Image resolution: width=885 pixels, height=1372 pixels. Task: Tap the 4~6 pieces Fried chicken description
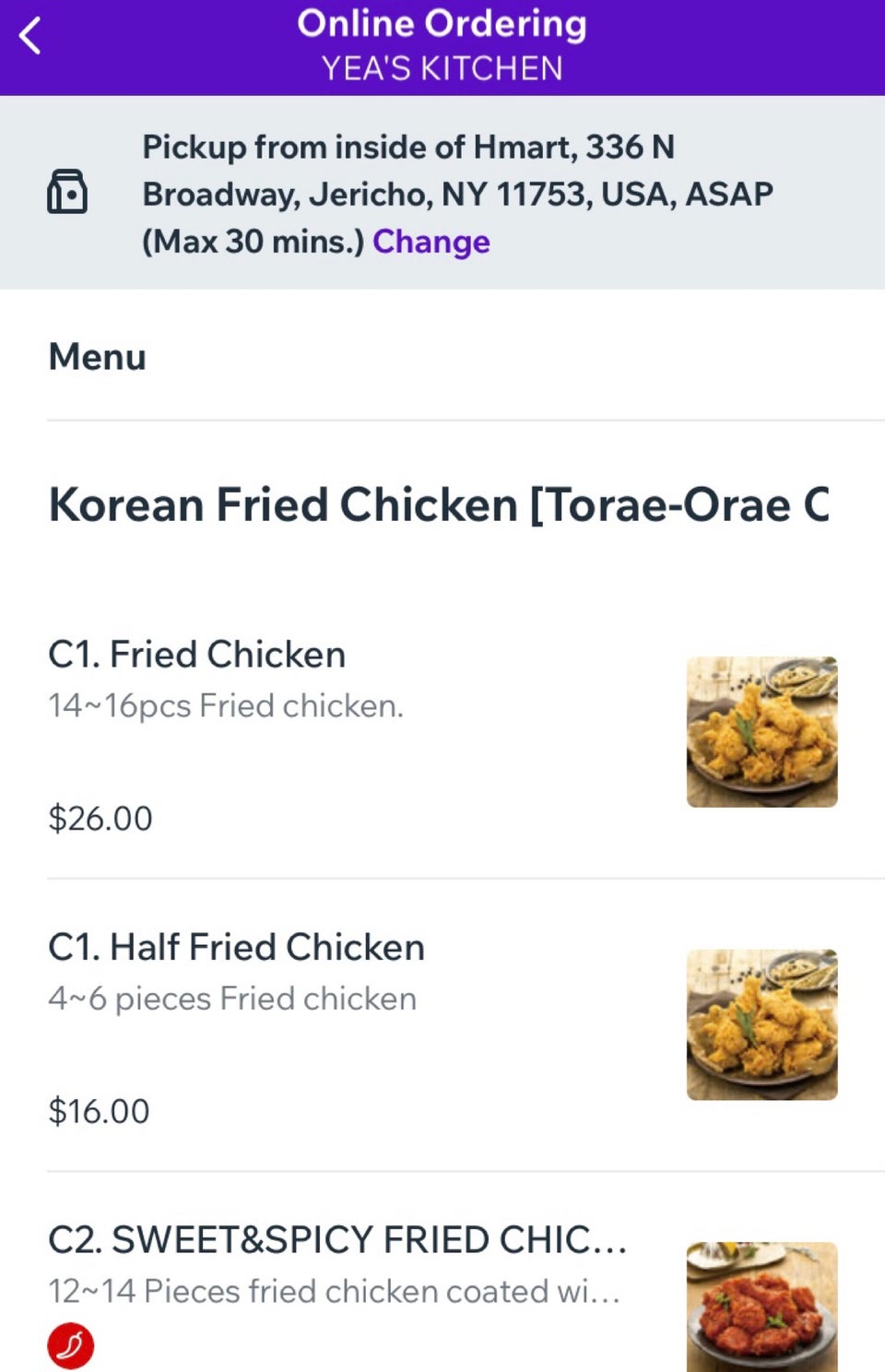(231, 998)
